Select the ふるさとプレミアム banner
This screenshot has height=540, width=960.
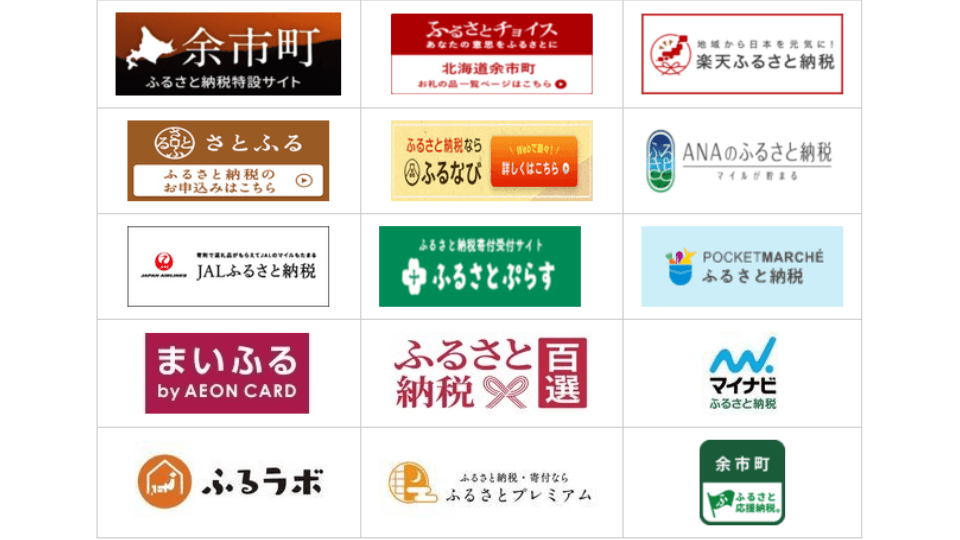[491, 482]
